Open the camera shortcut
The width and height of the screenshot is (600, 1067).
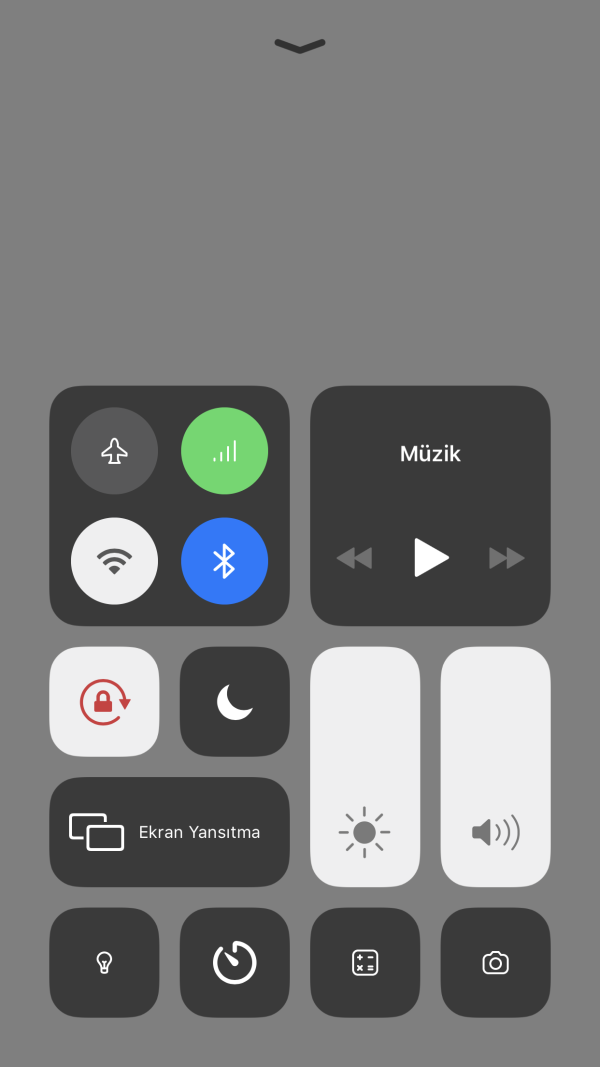pos(495,962)
